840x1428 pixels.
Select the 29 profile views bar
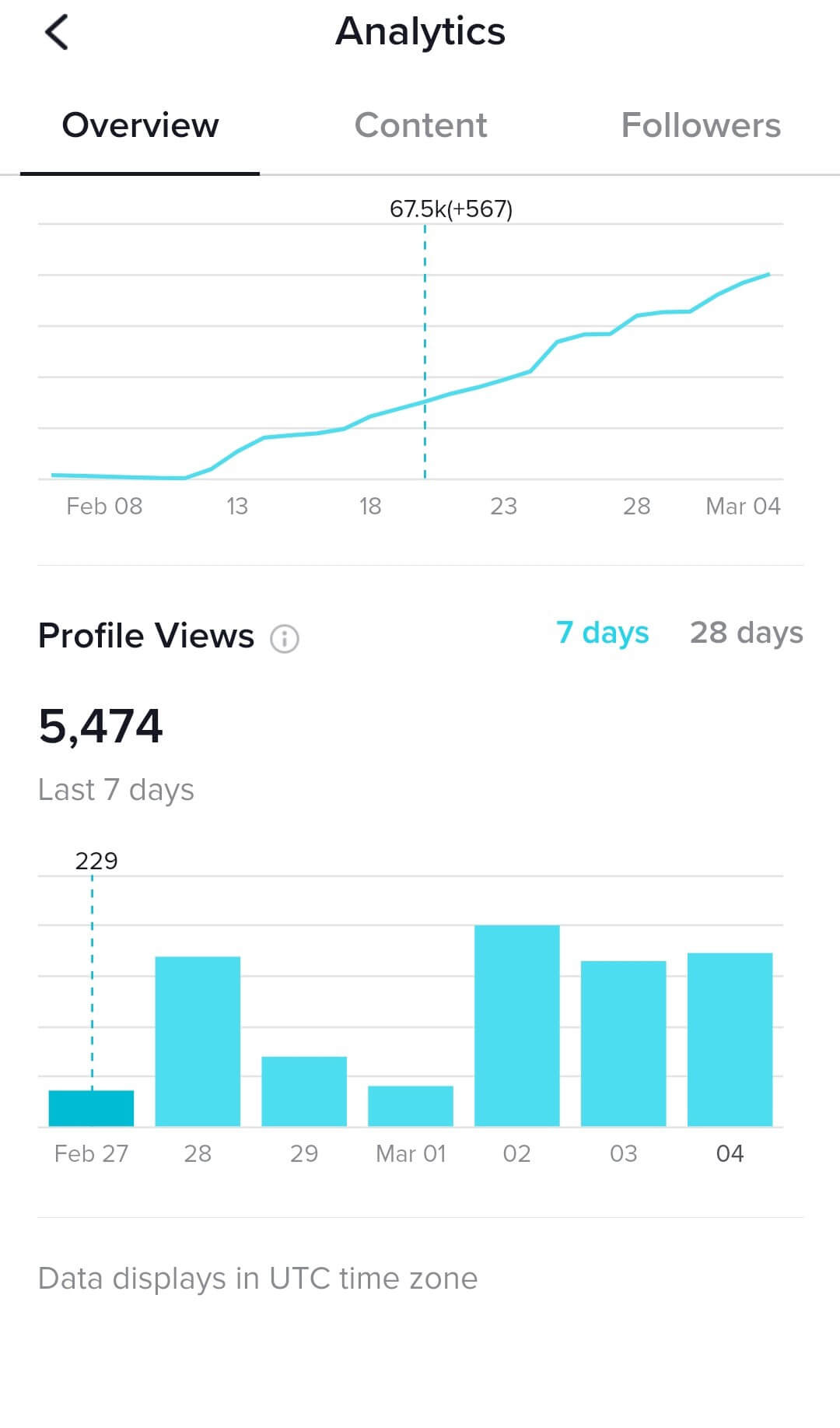click(304, 1091)
